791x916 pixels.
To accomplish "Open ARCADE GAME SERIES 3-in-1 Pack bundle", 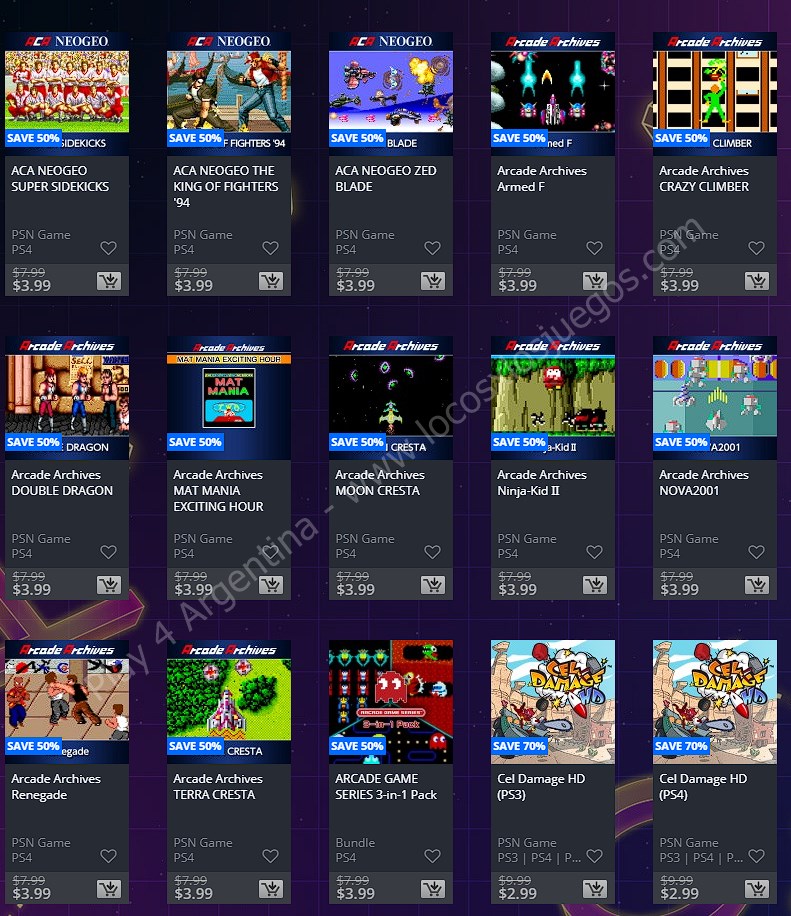I will point(390,698).
